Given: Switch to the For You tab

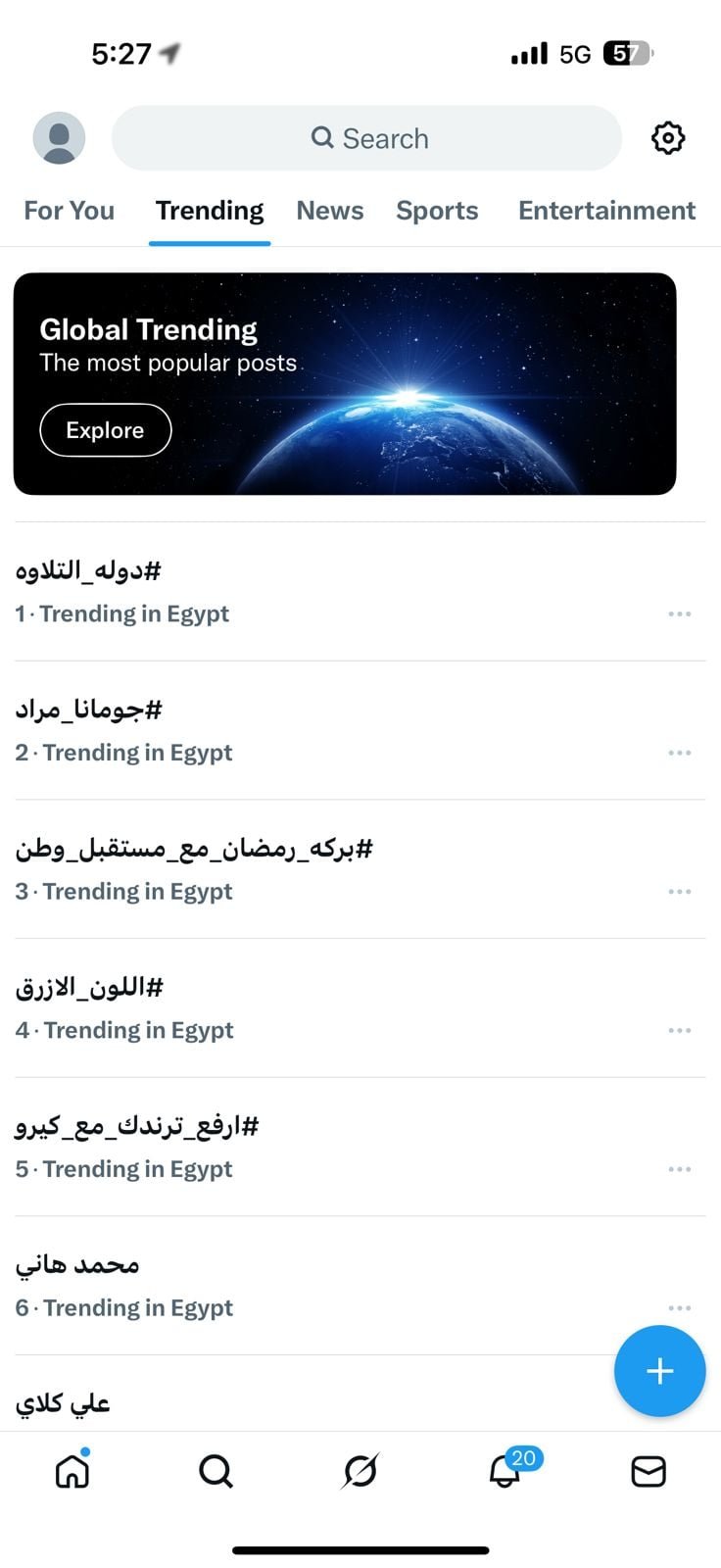Looking at the screenshot, I should coord(69,210).
